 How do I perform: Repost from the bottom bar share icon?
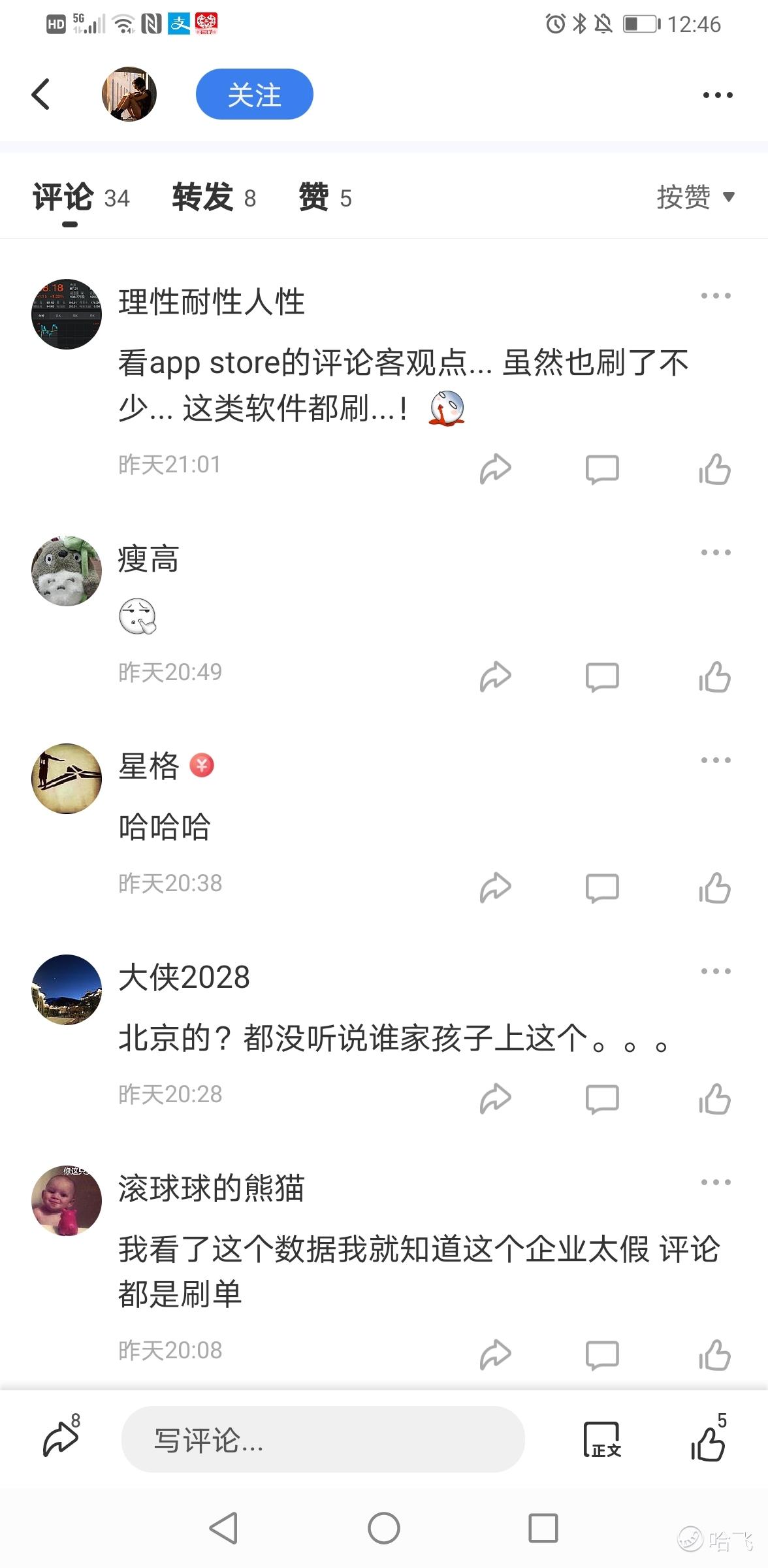pyautogui.click(x=61, y=1439)
